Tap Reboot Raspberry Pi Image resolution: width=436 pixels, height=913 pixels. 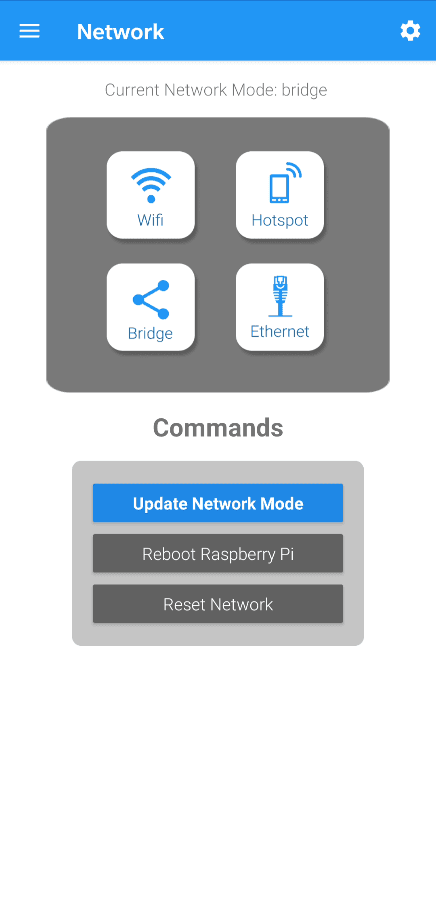tap(218, 554)
